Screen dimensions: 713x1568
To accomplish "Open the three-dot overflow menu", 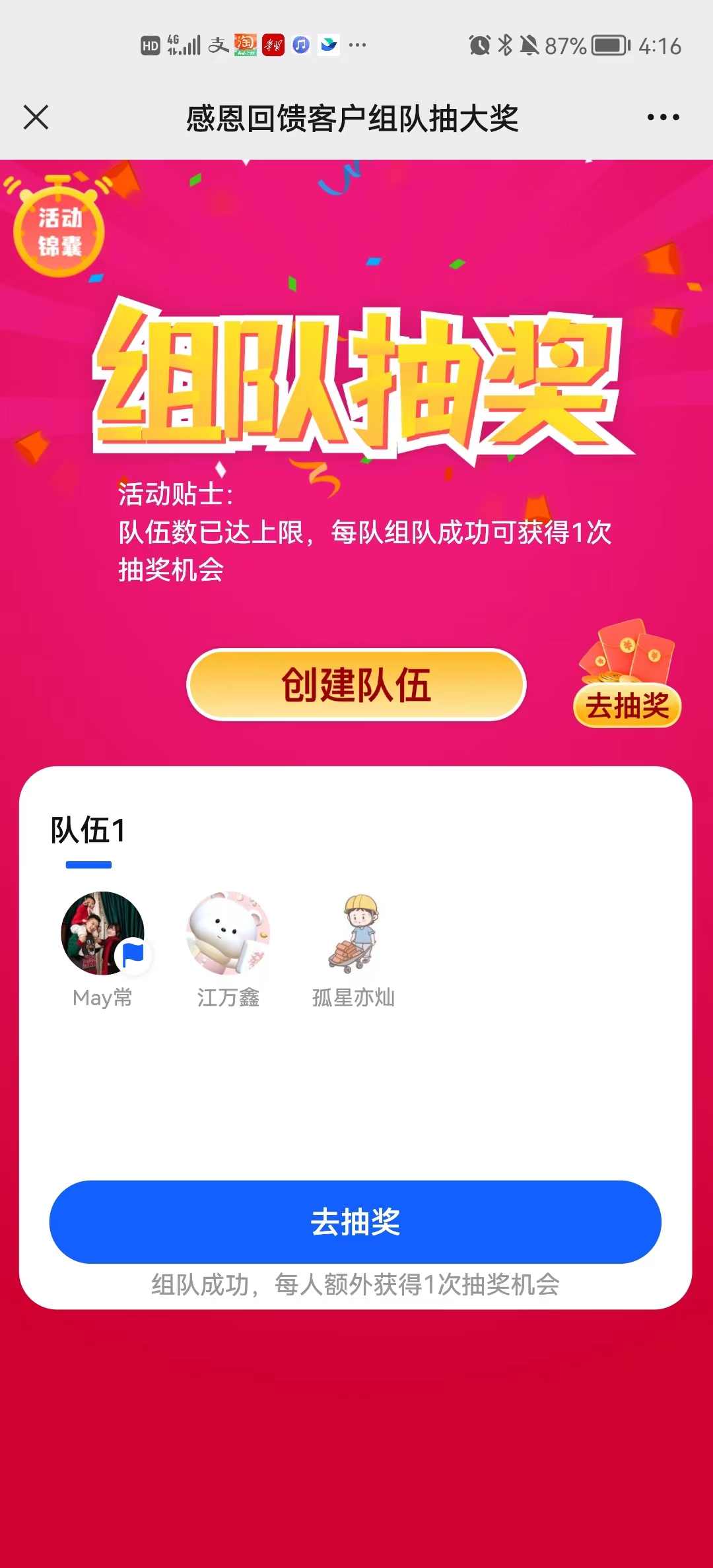I will pyautogui.click(x=663, y=117).
